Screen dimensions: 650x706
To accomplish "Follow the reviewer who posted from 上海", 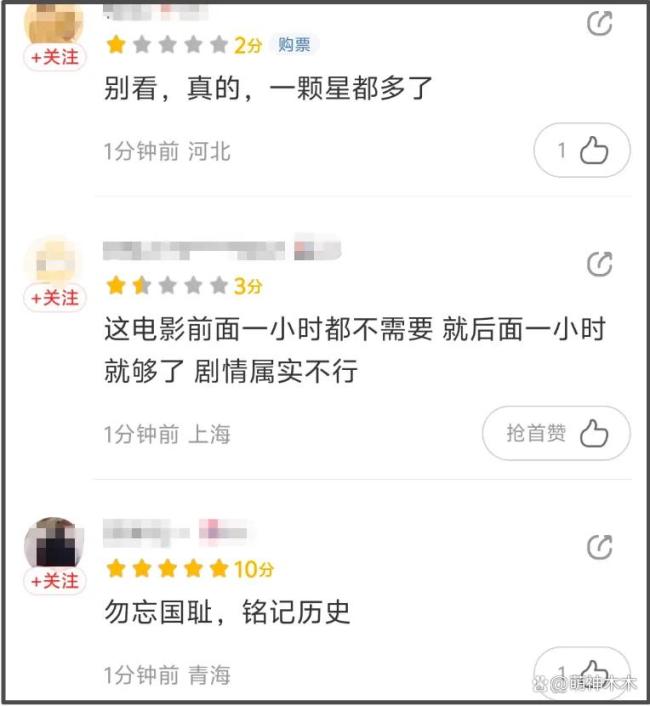I will [x=53, y=298].
